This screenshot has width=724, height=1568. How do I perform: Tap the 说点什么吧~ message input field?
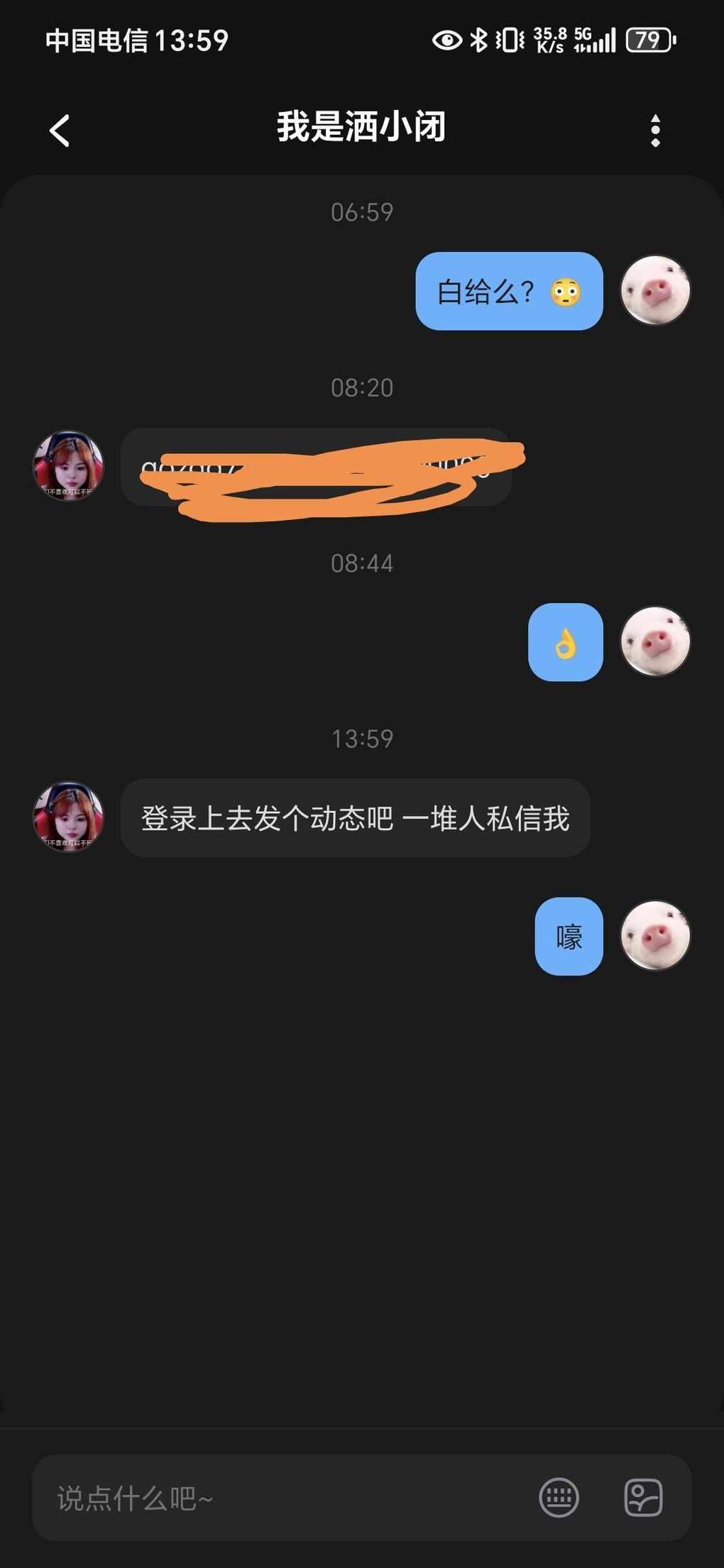click(x=284, y=1498)
